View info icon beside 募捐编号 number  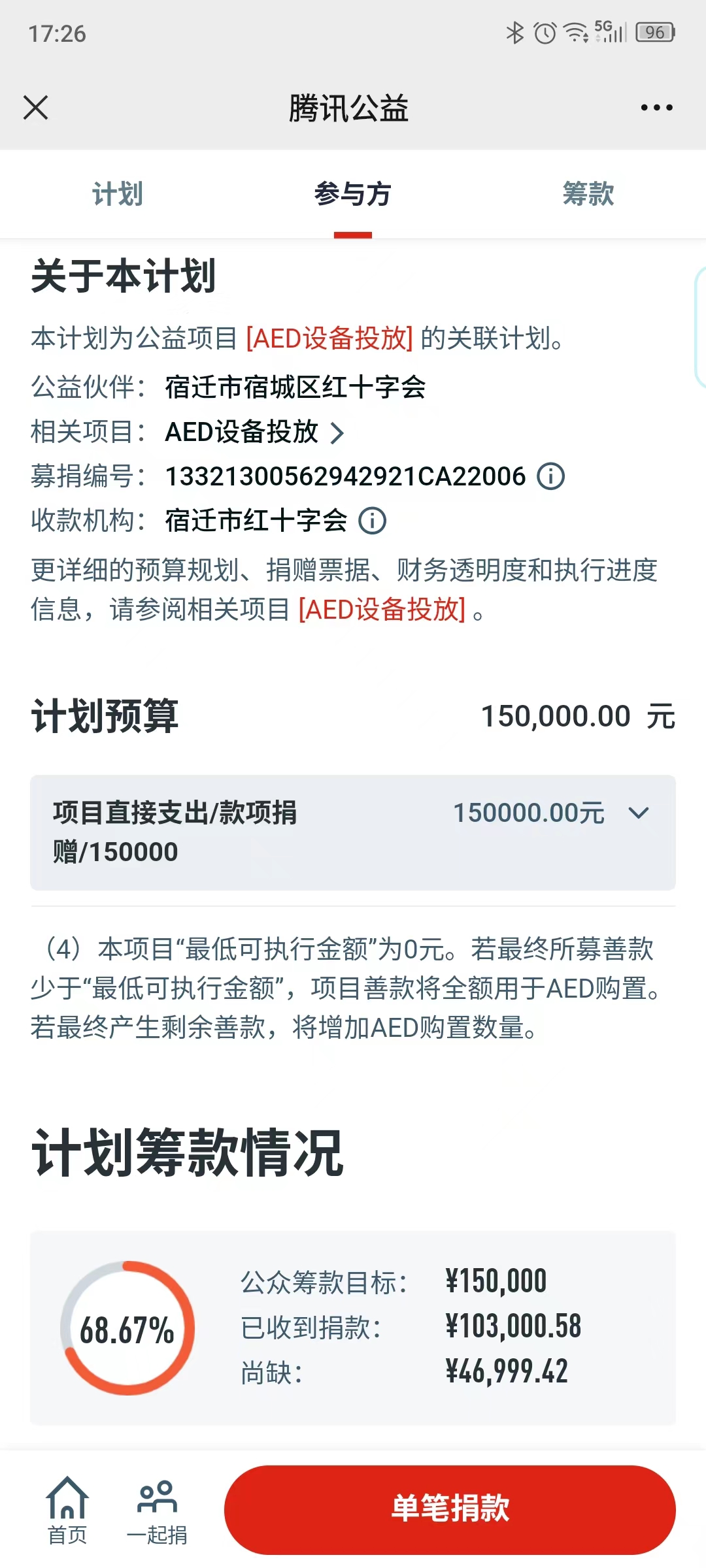pos(550,476)
